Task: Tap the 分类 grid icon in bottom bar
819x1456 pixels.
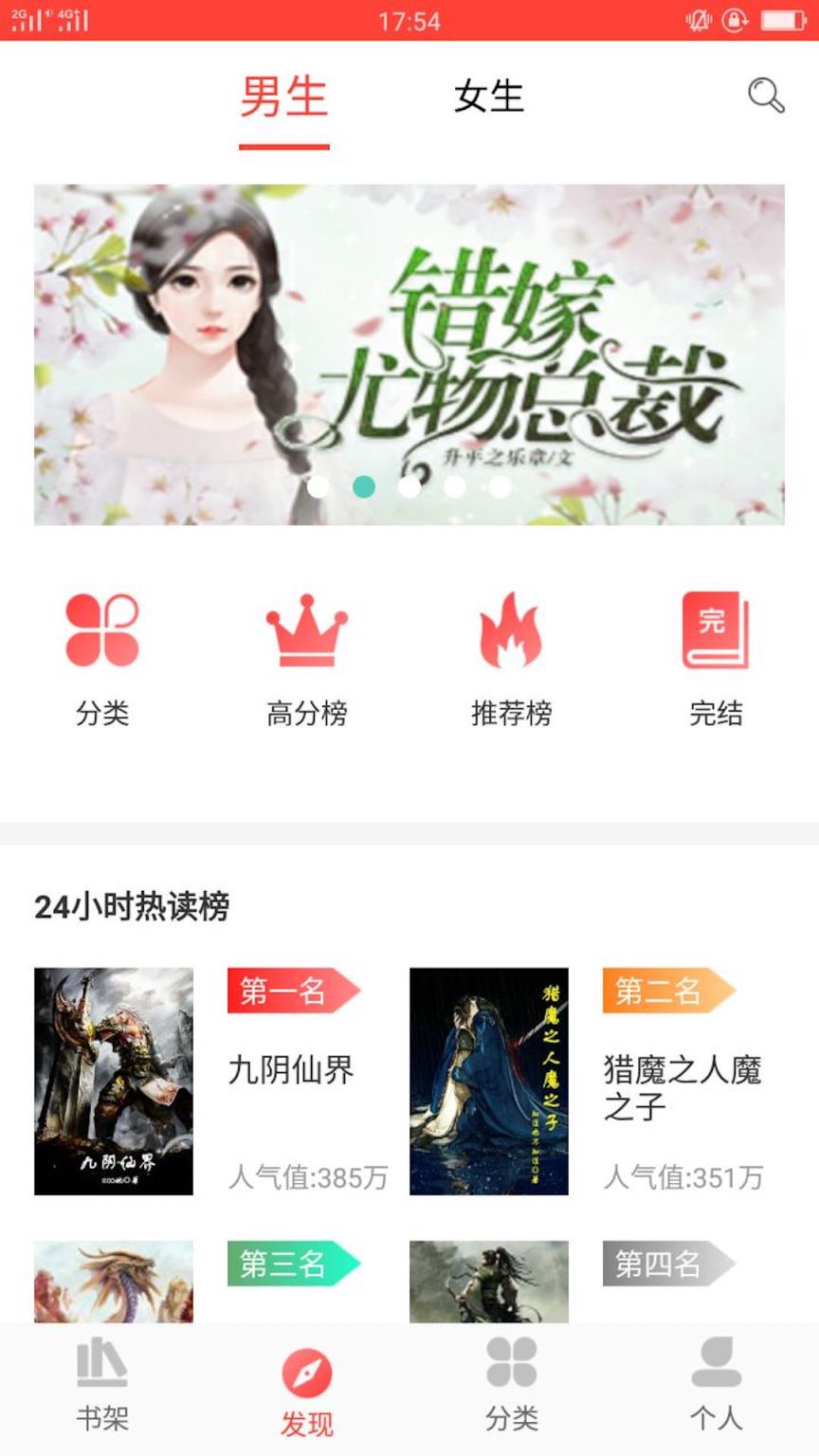Action: pos(512,1369)
